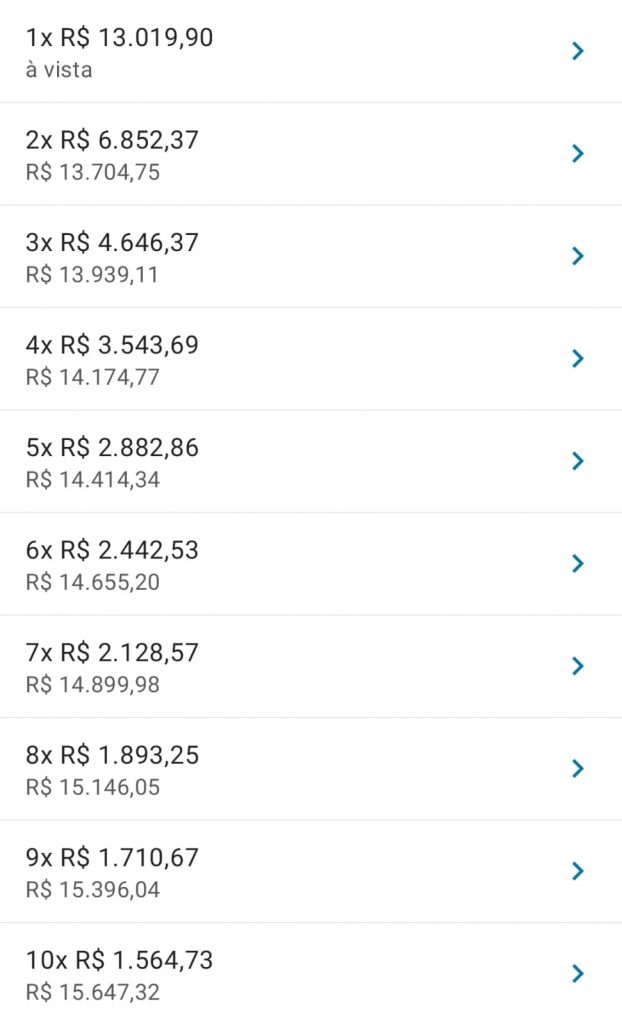Screen dimensions: 622x1024
Task: Open the 10x R$ 1.564,73 installment option
Action: tap(311, 974)
